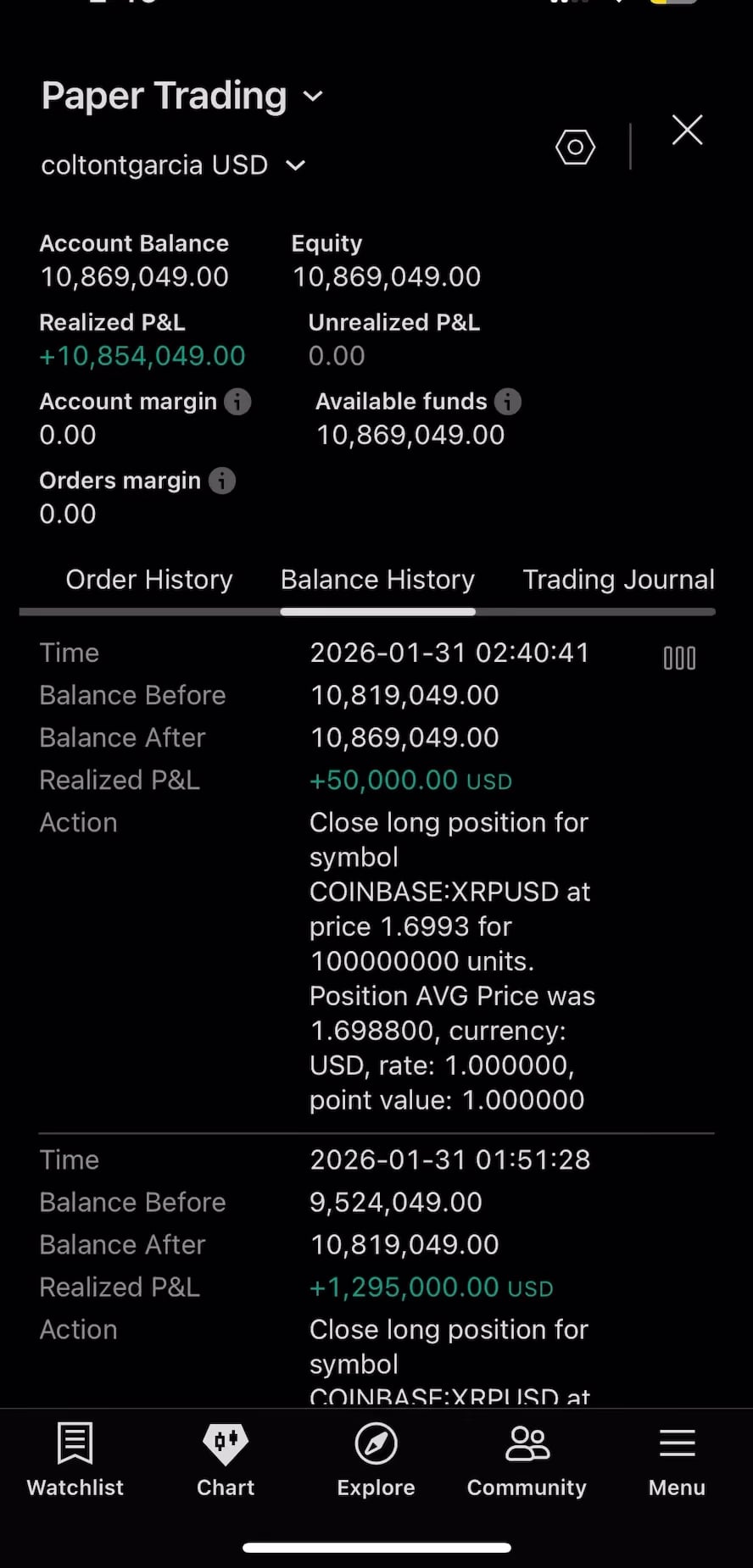This screenshot has height=1568, width=753.
Task: Go to the Watchlist tab
Action: [x=75, y=1460]
